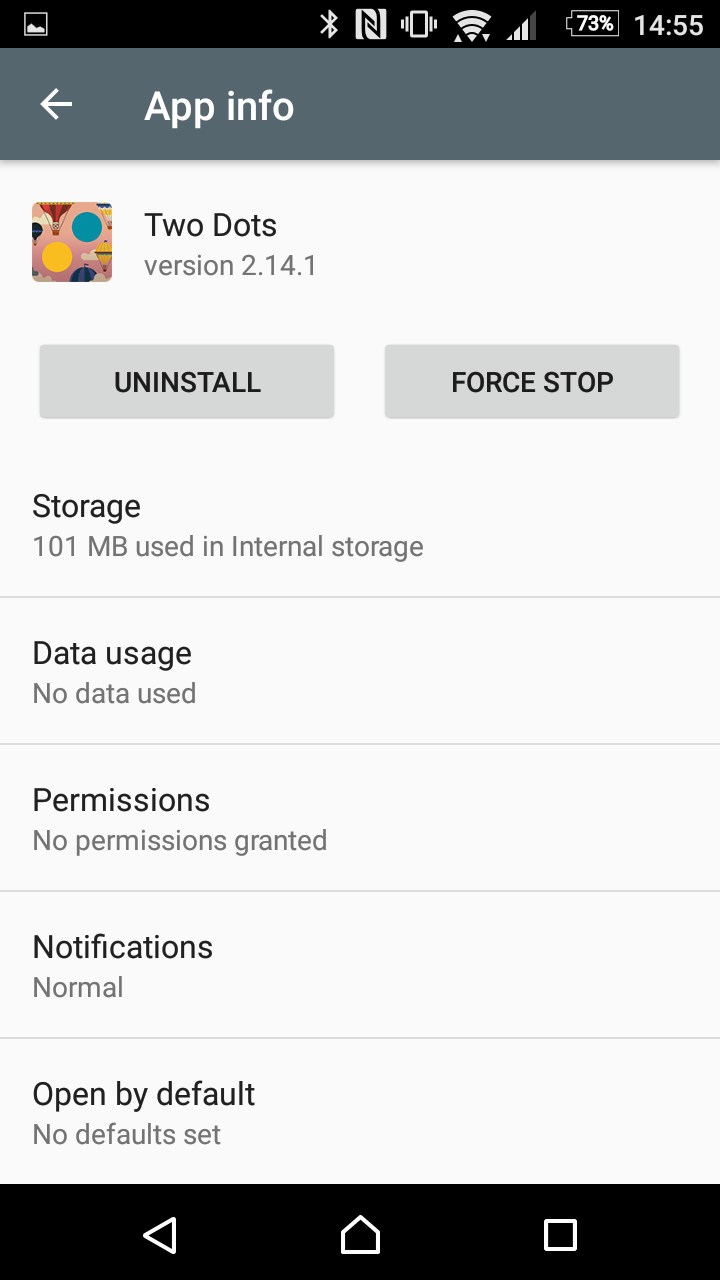
Task: Open the Open by default row
Action: (360, 1112)
